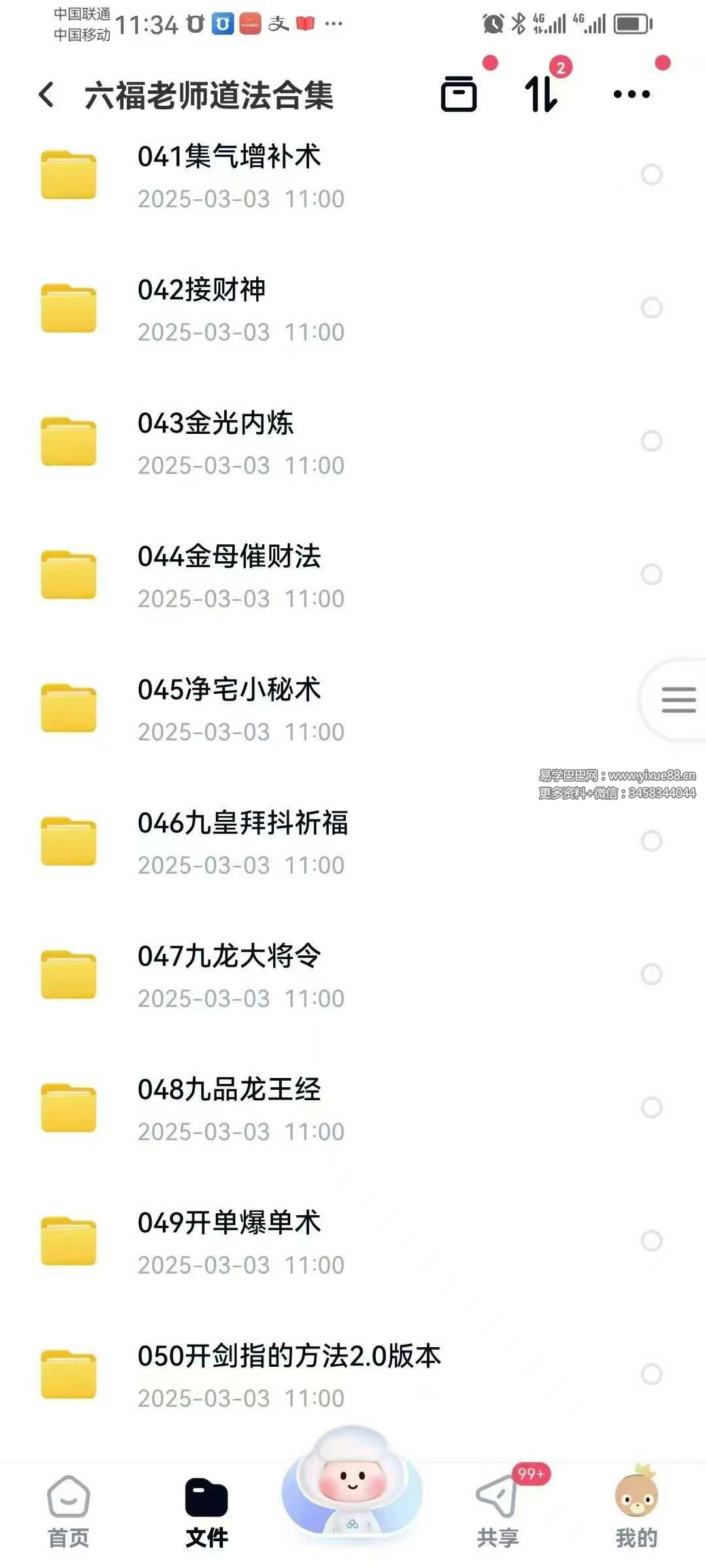The width and height of the screenshot is (706, 1568).
Task: Open folder 043金光内炼
Action: (216, 442)
